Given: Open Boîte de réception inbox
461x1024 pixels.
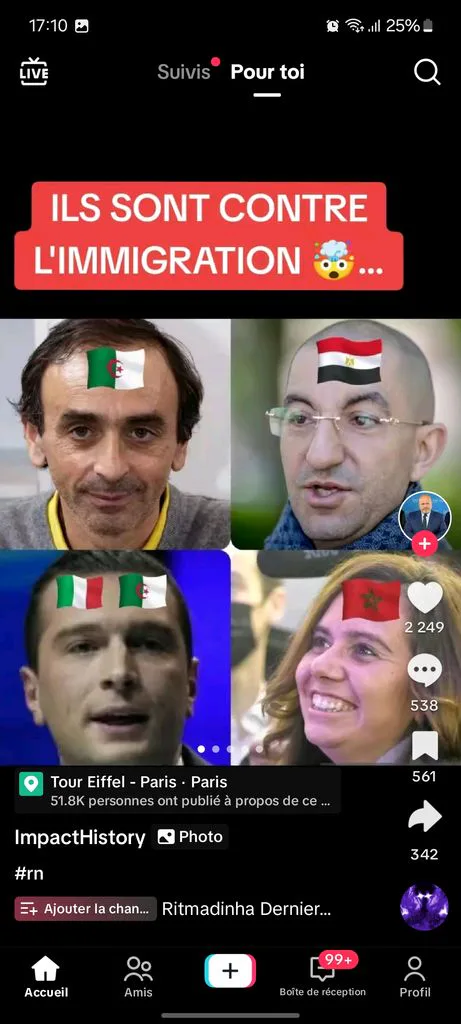Looking at the screenshot, I should click(x=323, y=978).
